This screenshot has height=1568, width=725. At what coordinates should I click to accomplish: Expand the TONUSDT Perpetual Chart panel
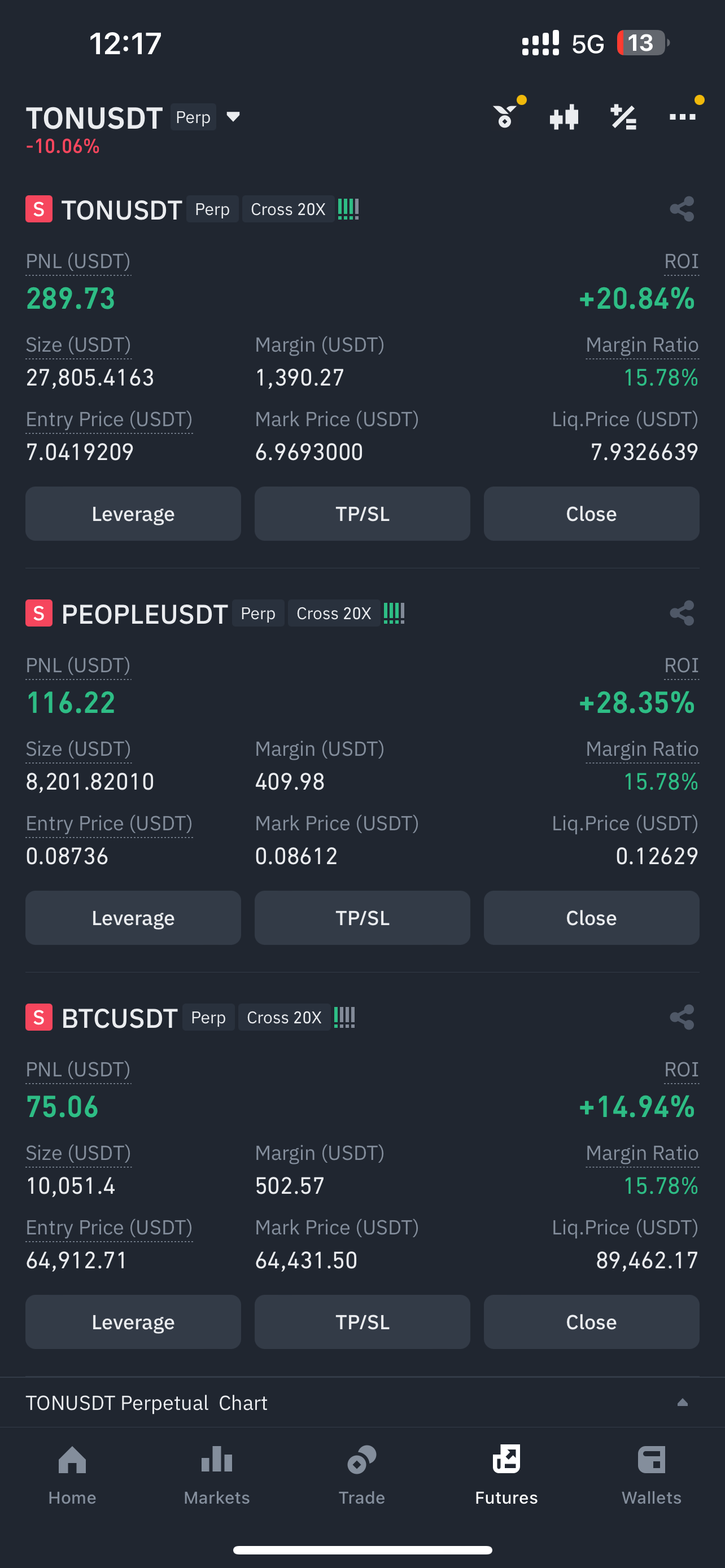362,1403
